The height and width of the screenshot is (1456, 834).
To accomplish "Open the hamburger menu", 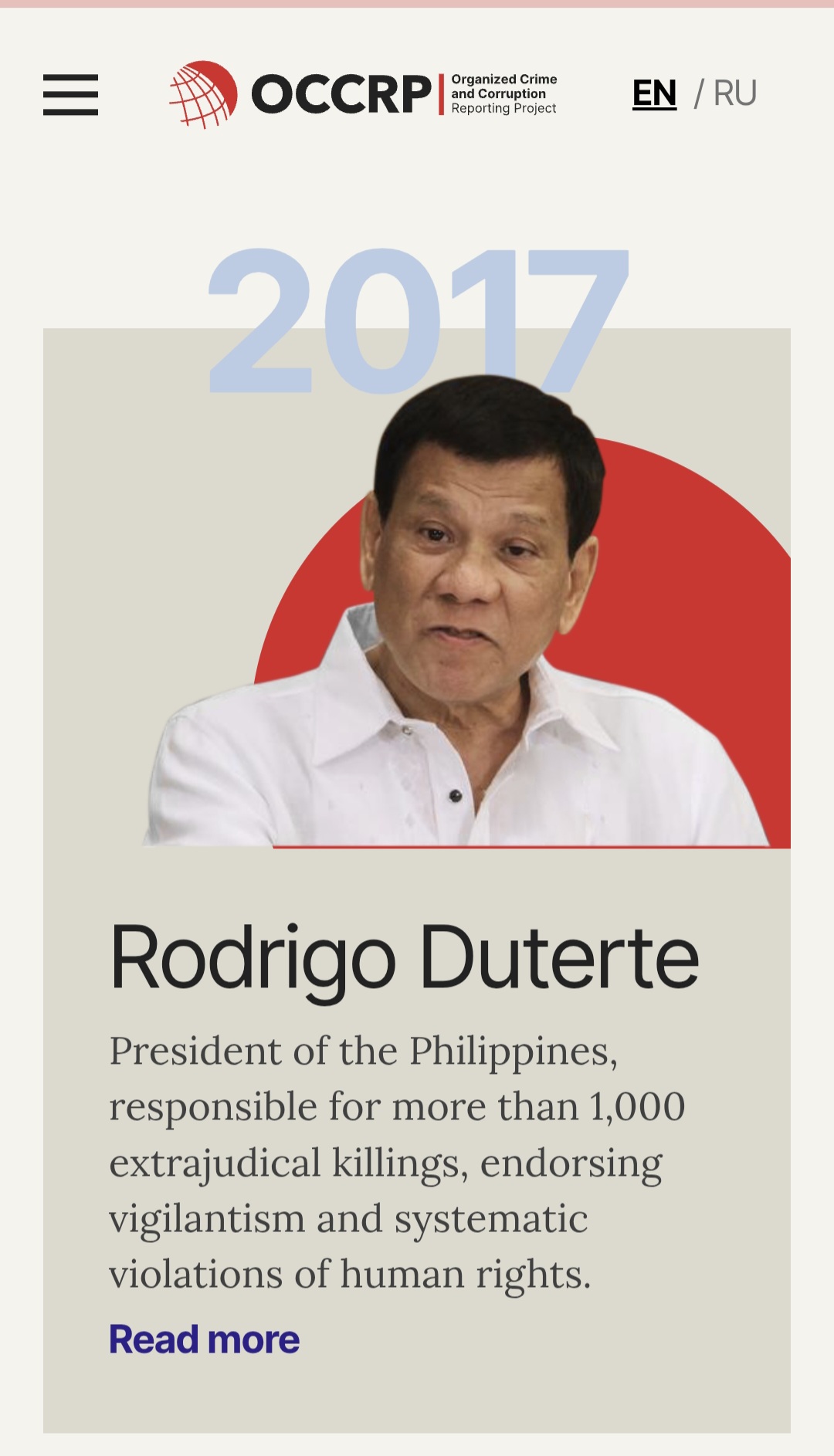I will pos(70,94).
